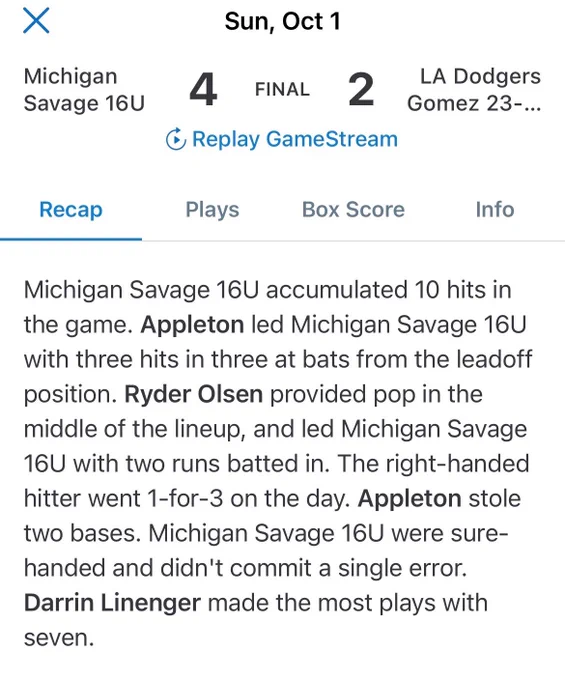
Task: Switch to the Info tab
Action: click(495, 210)
